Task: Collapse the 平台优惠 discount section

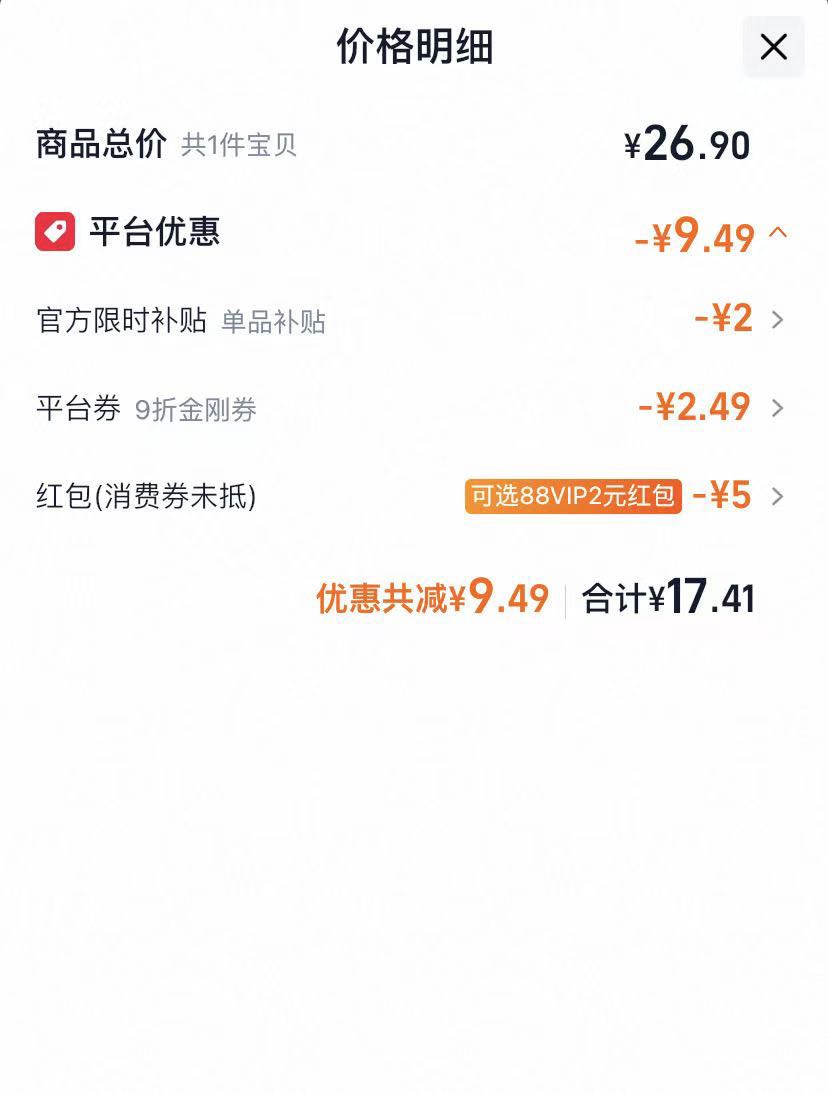Action: [x=778, y=233]
